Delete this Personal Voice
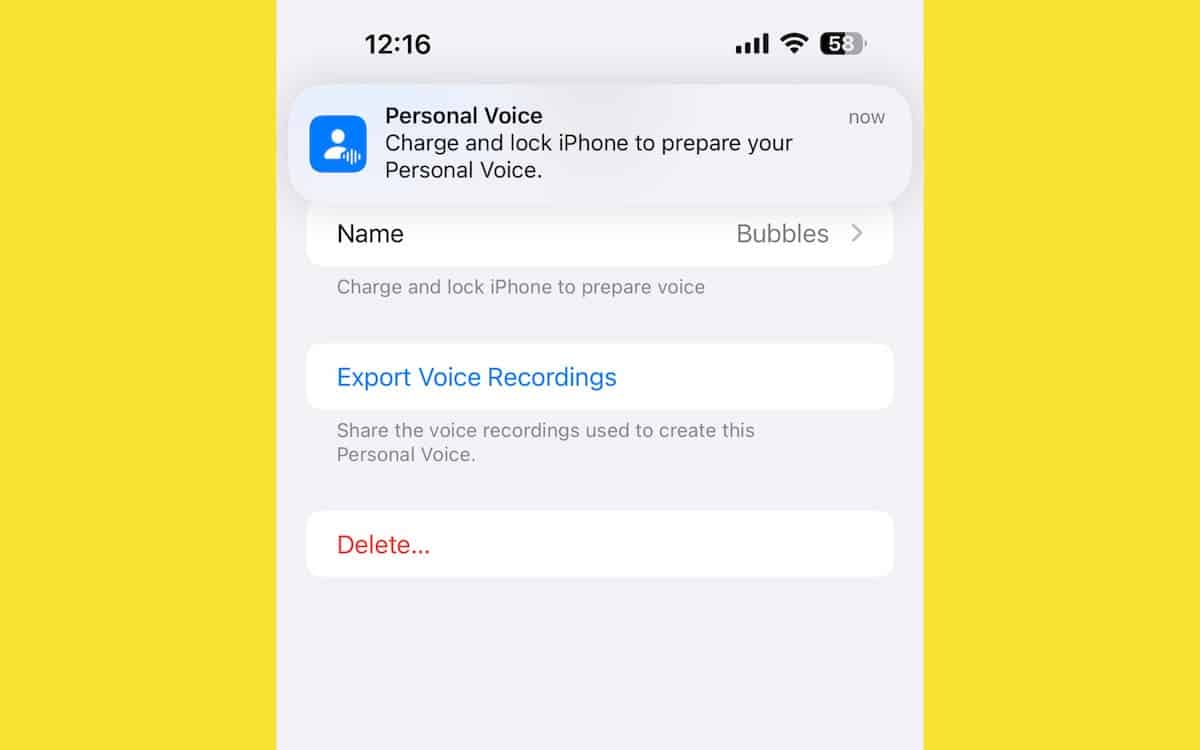The width and height of the screenshot is (1200, 750). [384, 545]
